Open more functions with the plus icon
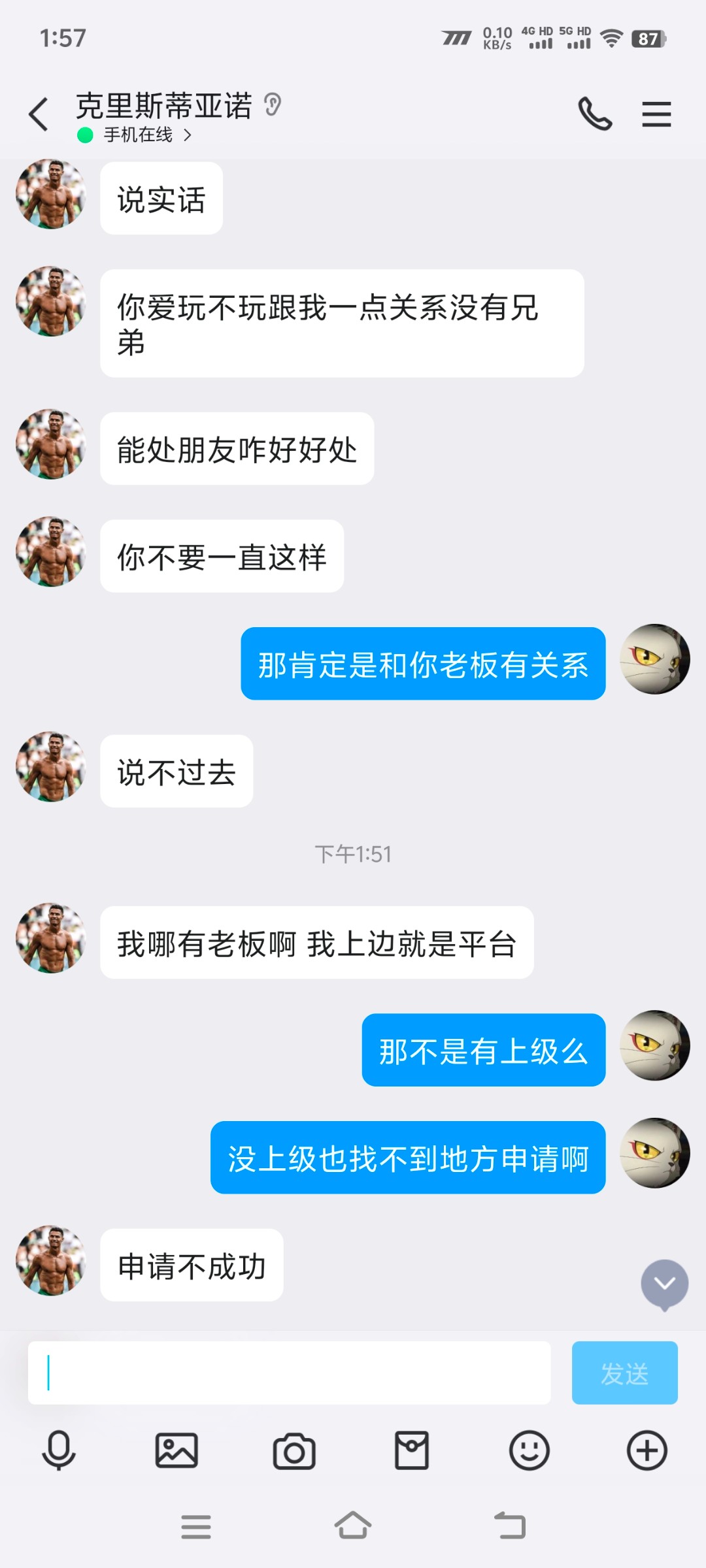This screenshot has height=1568, width=706. click(x=647, y=1452)
